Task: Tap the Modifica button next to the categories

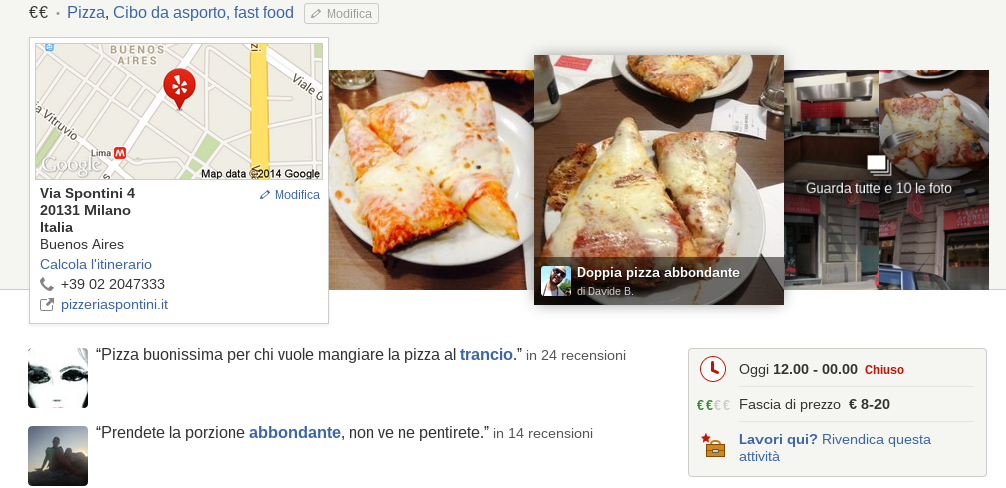Action: 341,14
